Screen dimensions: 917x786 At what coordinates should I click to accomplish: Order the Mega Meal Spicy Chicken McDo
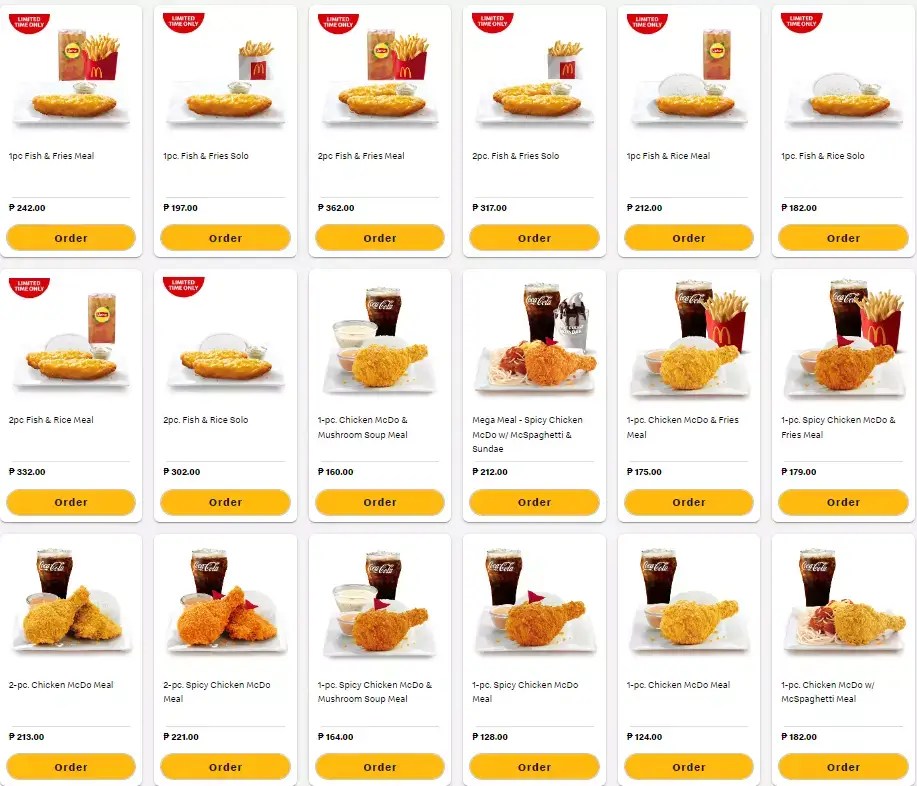pyautogui.click(x=534, y=502)
